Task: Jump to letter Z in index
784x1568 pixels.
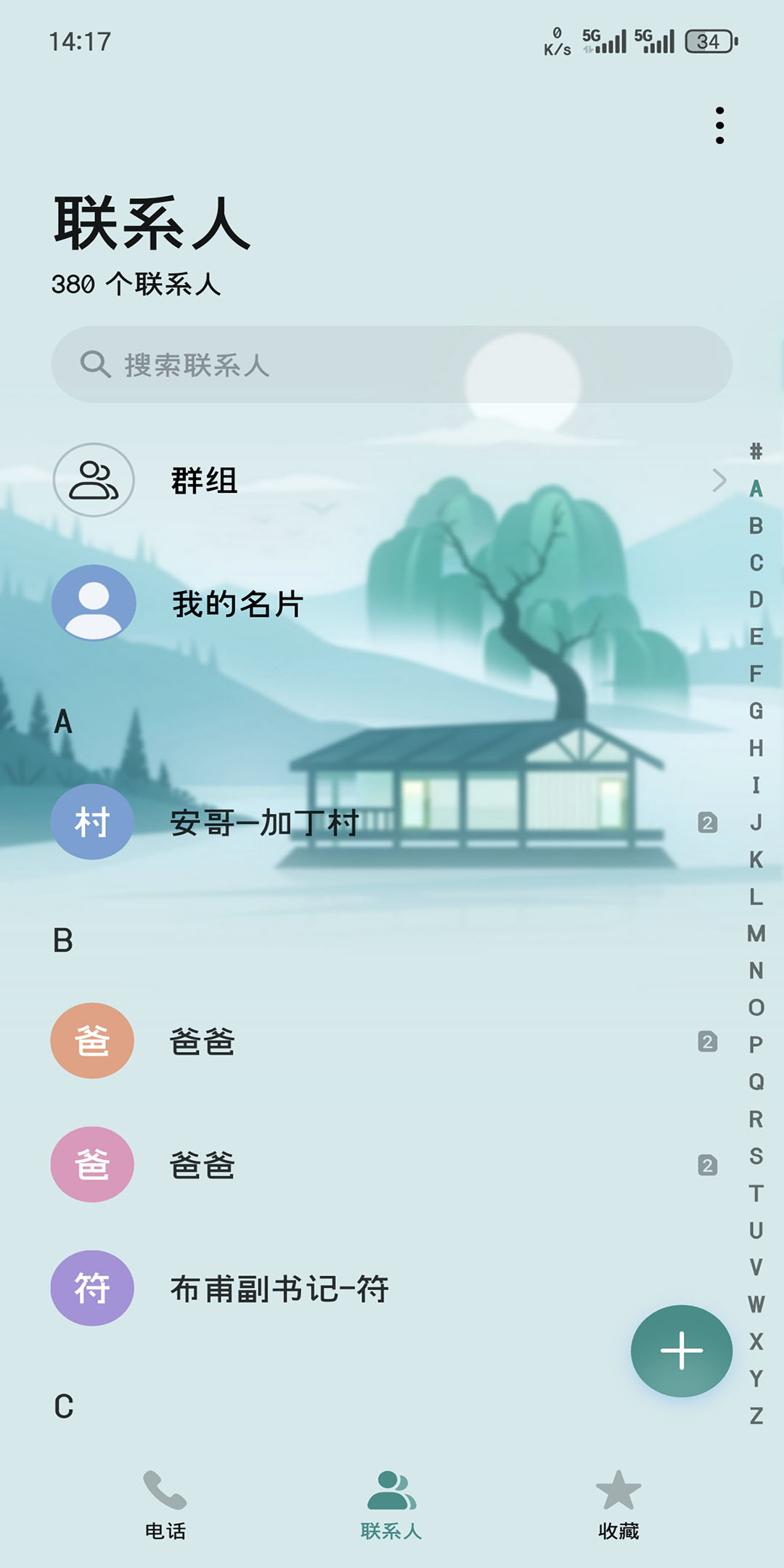Action: pyautogui.click(x=756, y=1416)
